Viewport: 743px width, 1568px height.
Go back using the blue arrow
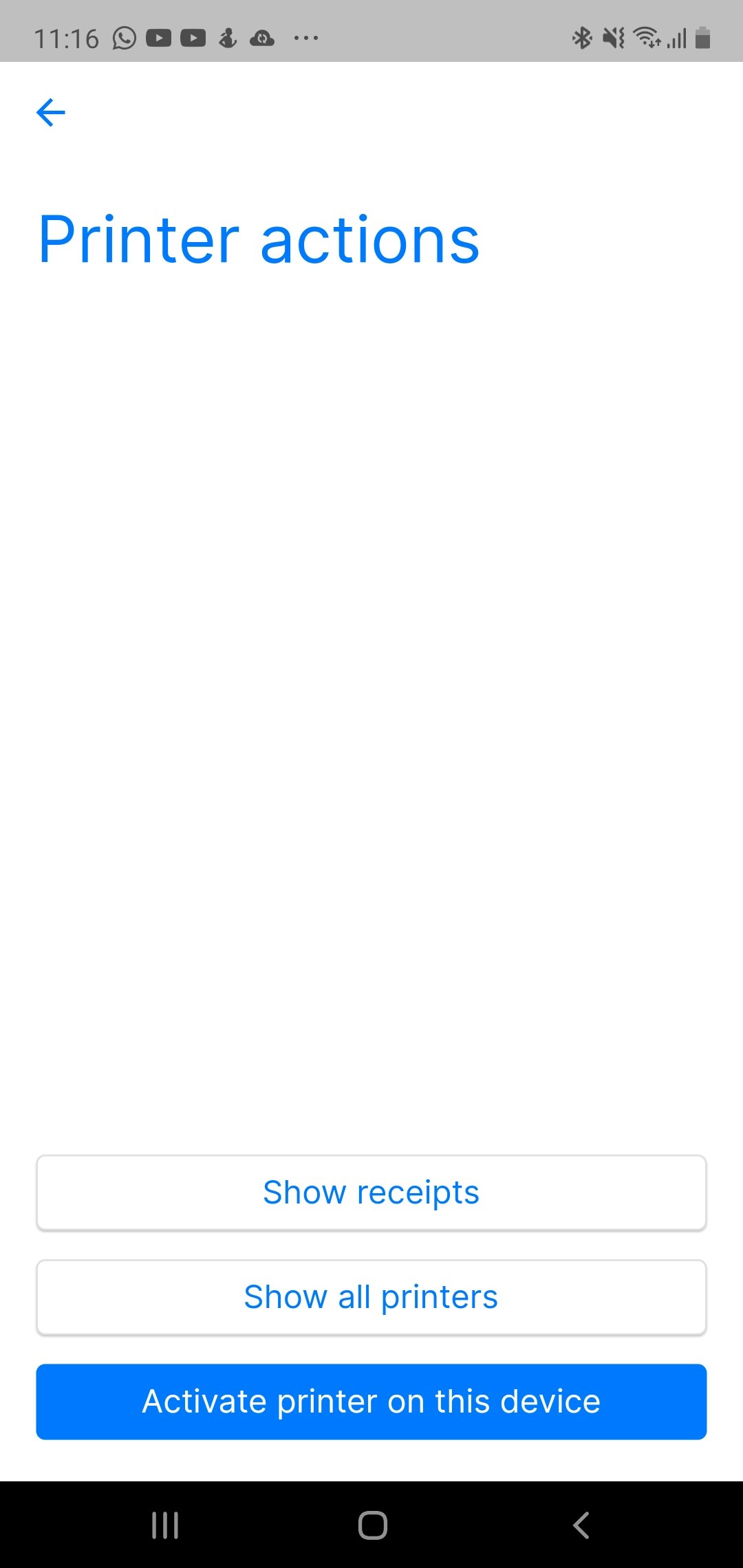pyautogui.click(x=51, y=113)
